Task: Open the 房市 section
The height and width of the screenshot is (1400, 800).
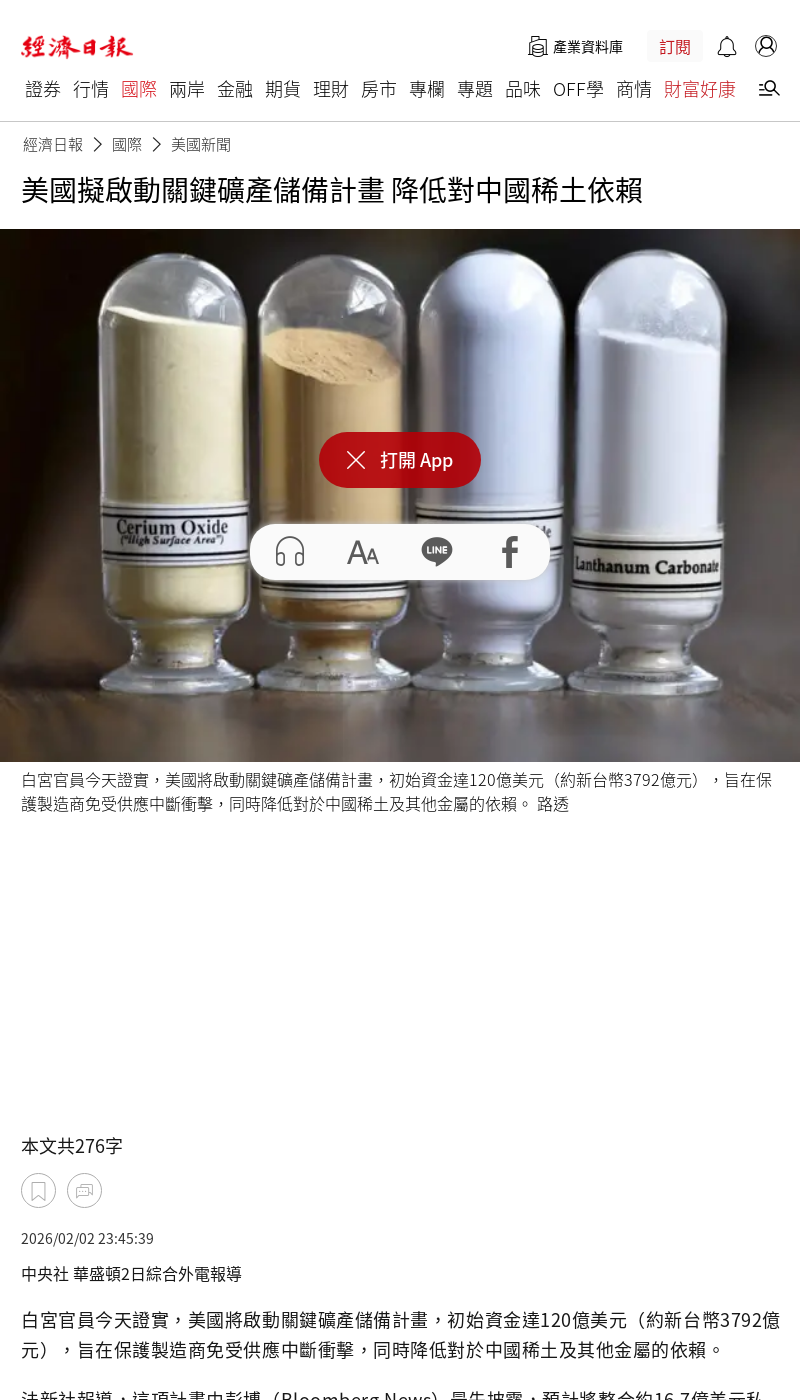Action: click(x=379, y=89)
